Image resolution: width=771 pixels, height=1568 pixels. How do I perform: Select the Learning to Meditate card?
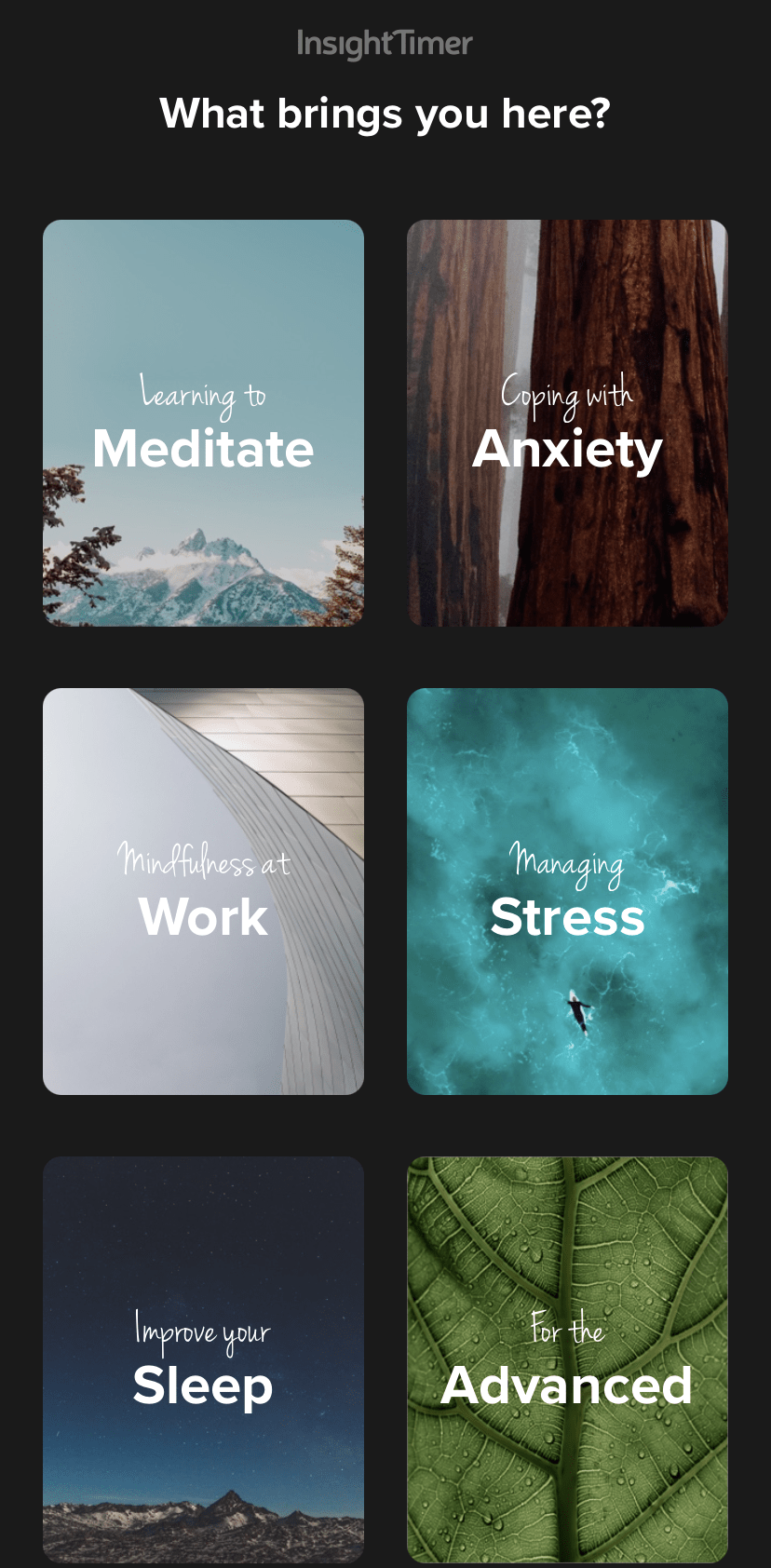pos(203,423)
